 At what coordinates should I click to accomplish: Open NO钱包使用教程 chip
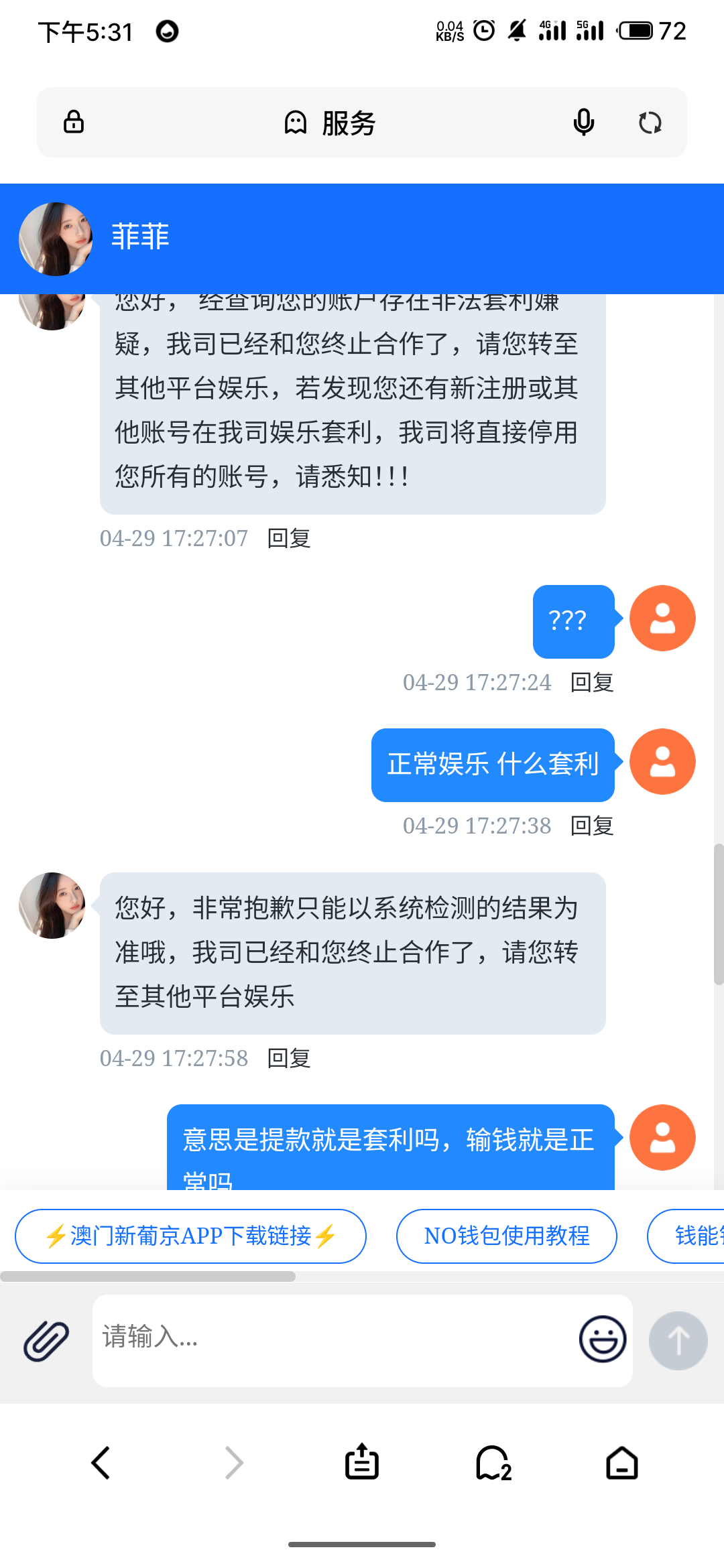pyautogui.click(x=507, y=1236)
